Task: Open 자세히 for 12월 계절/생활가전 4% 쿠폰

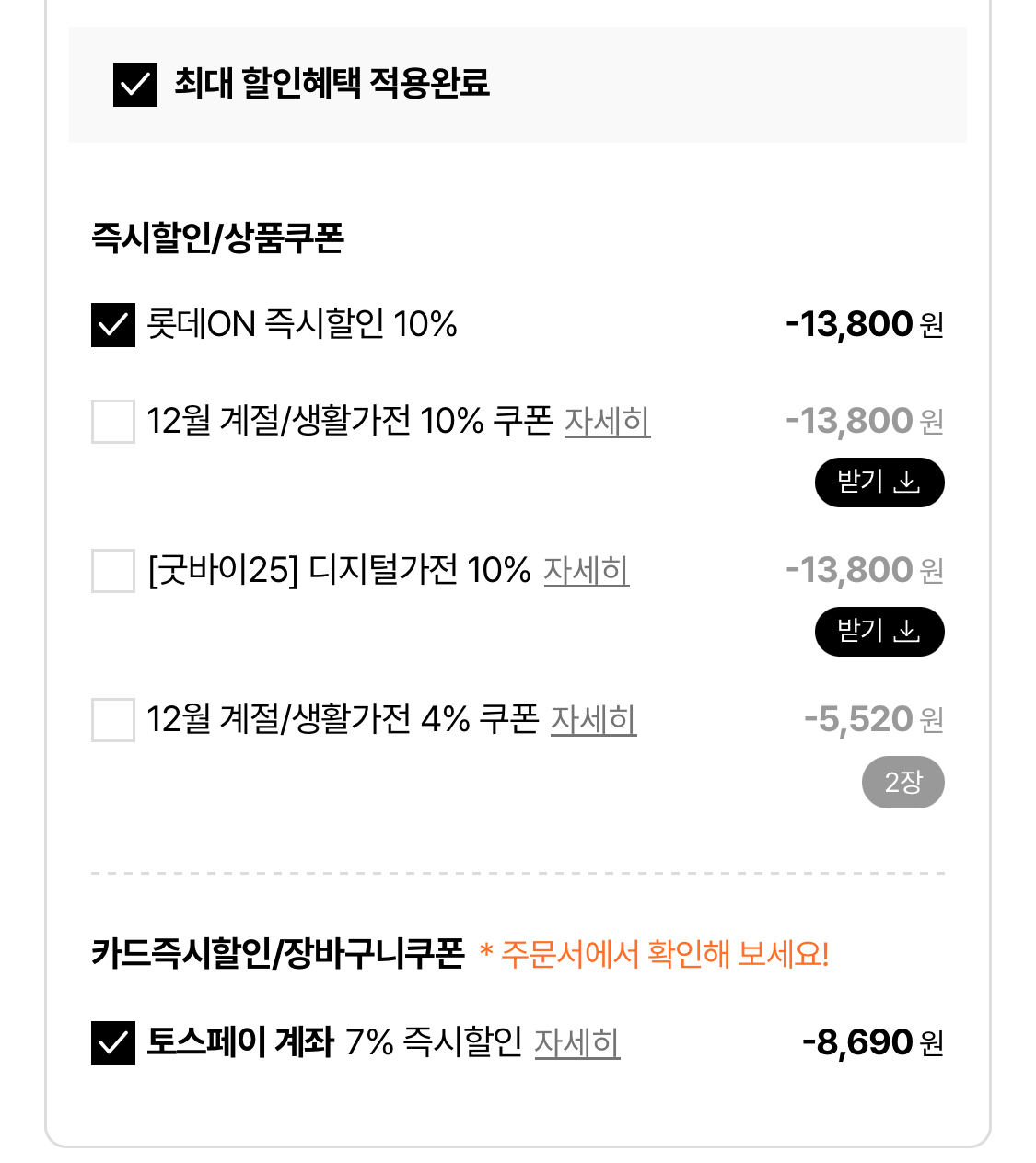Action: pyautogui.click(x=594, y=722)
